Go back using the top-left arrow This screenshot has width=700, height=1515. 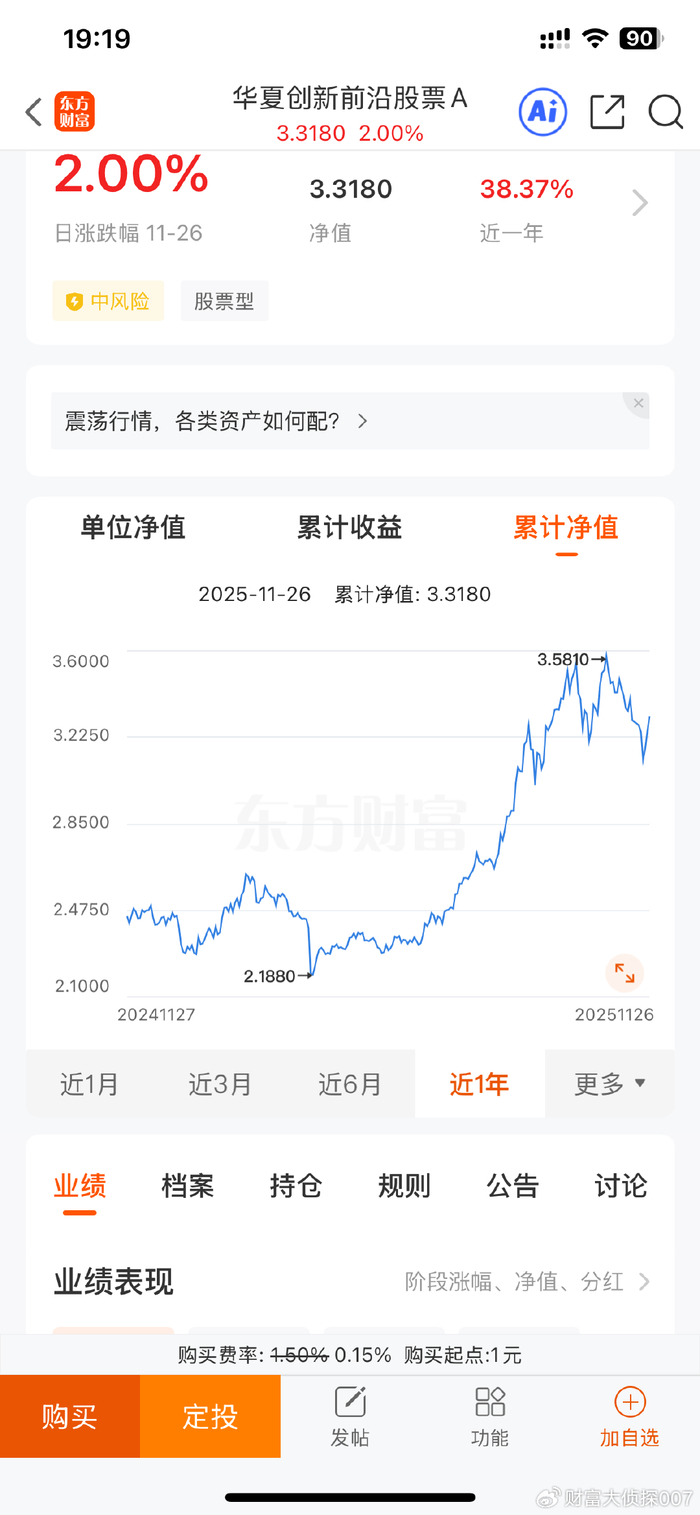34,112
